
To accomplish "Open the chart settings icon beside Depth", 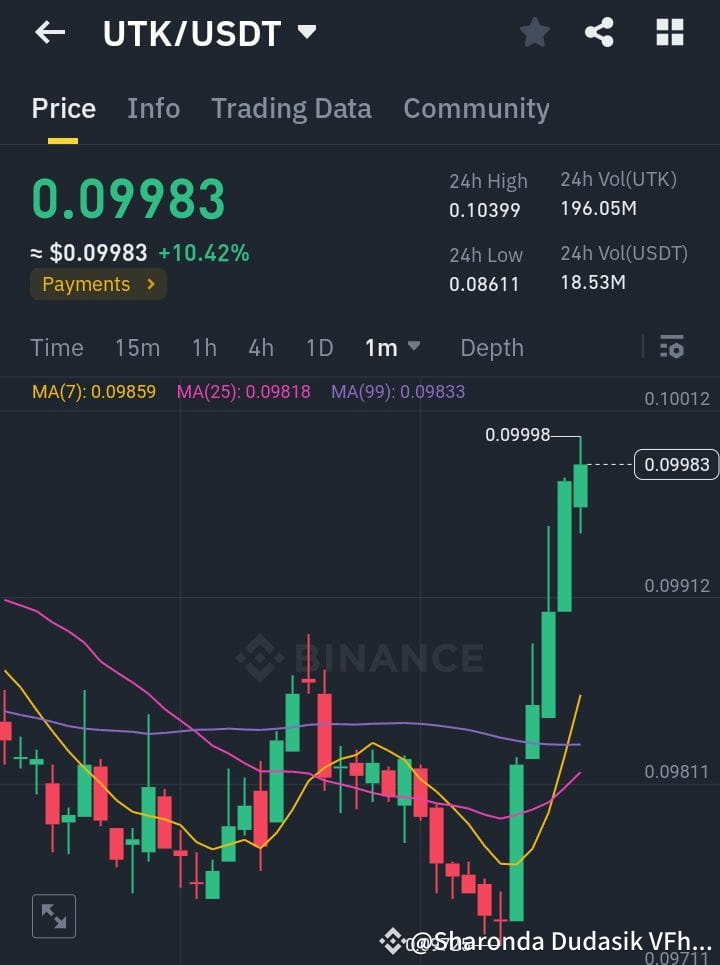I will pos(671,347).
